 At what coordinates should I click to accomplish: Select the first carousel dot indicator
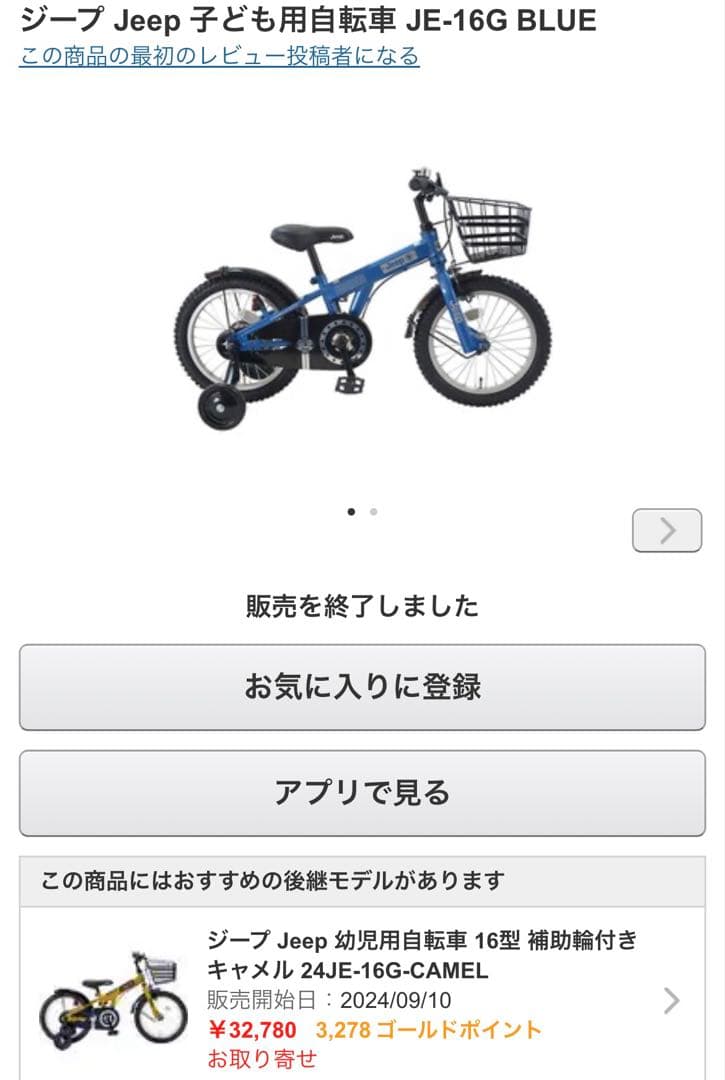tap(353, 512)
